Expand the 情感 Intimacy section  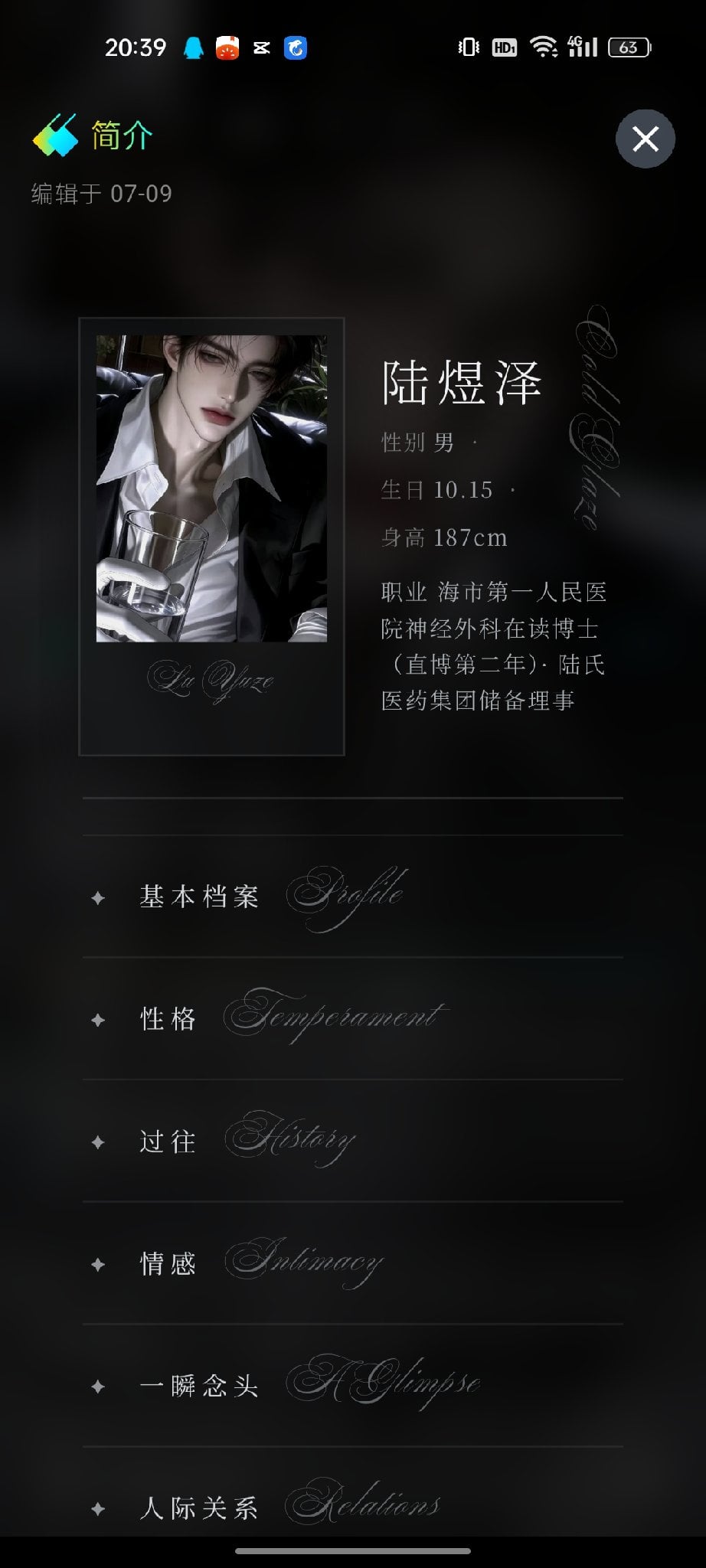[353, 1264]
